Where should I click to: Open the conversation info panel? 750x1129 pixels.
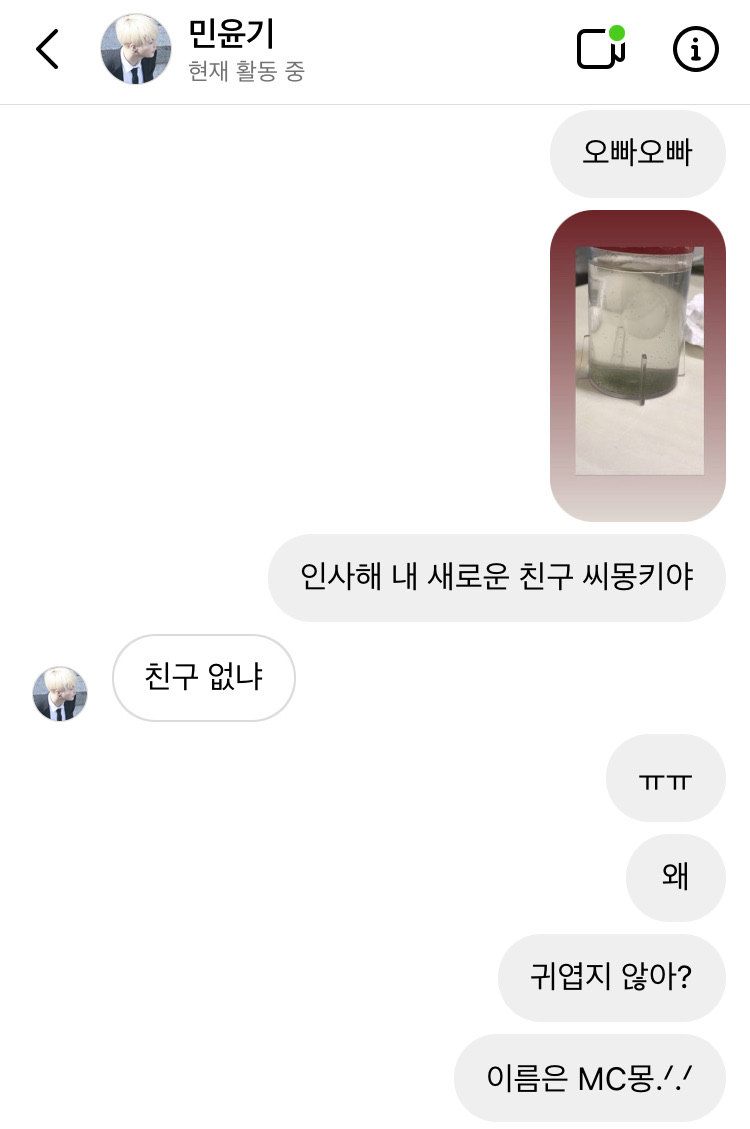[696, 49]
